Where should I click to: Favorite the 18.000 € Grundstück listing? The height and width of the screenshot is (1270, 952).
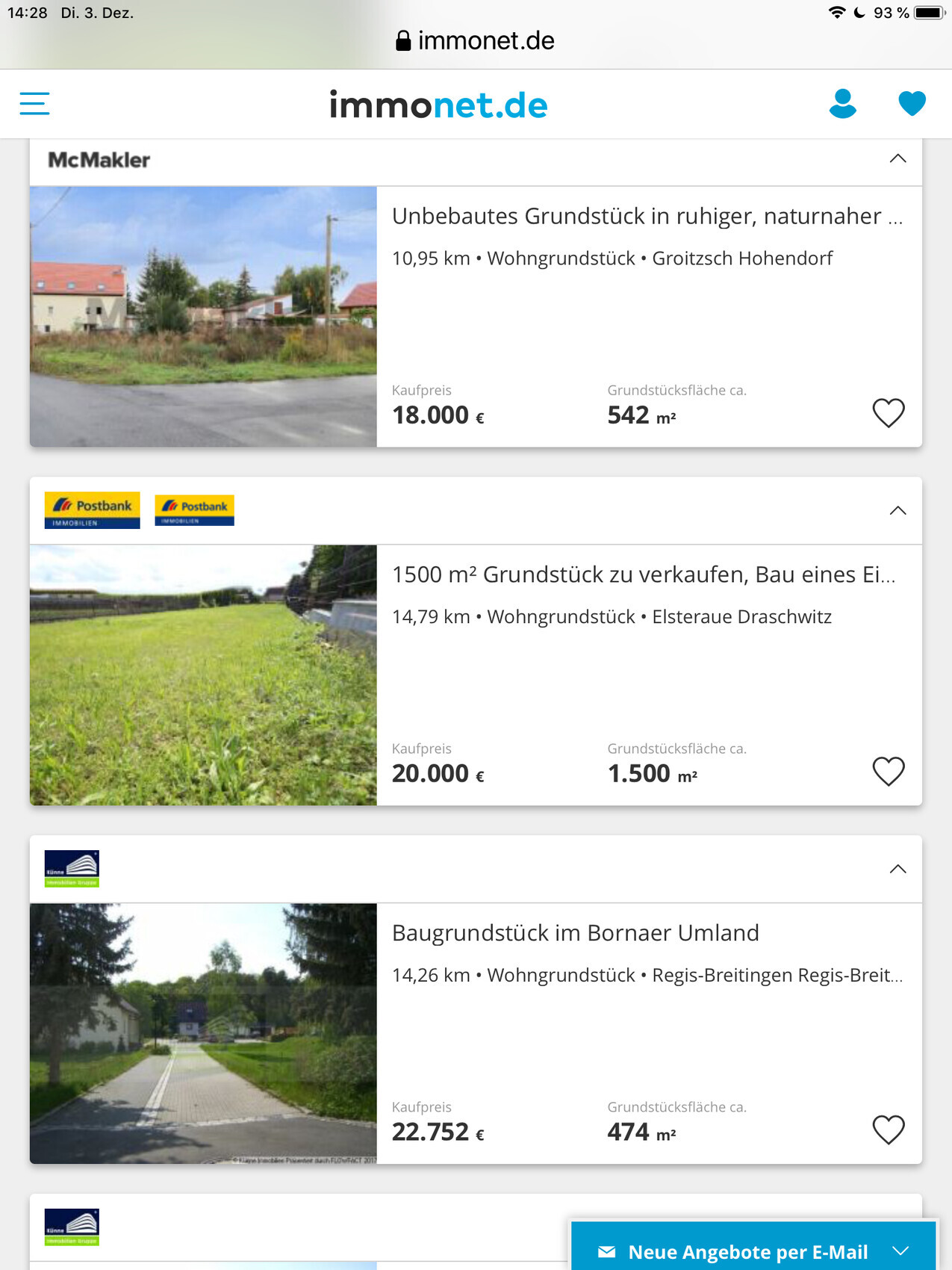(x=888, y=413)
